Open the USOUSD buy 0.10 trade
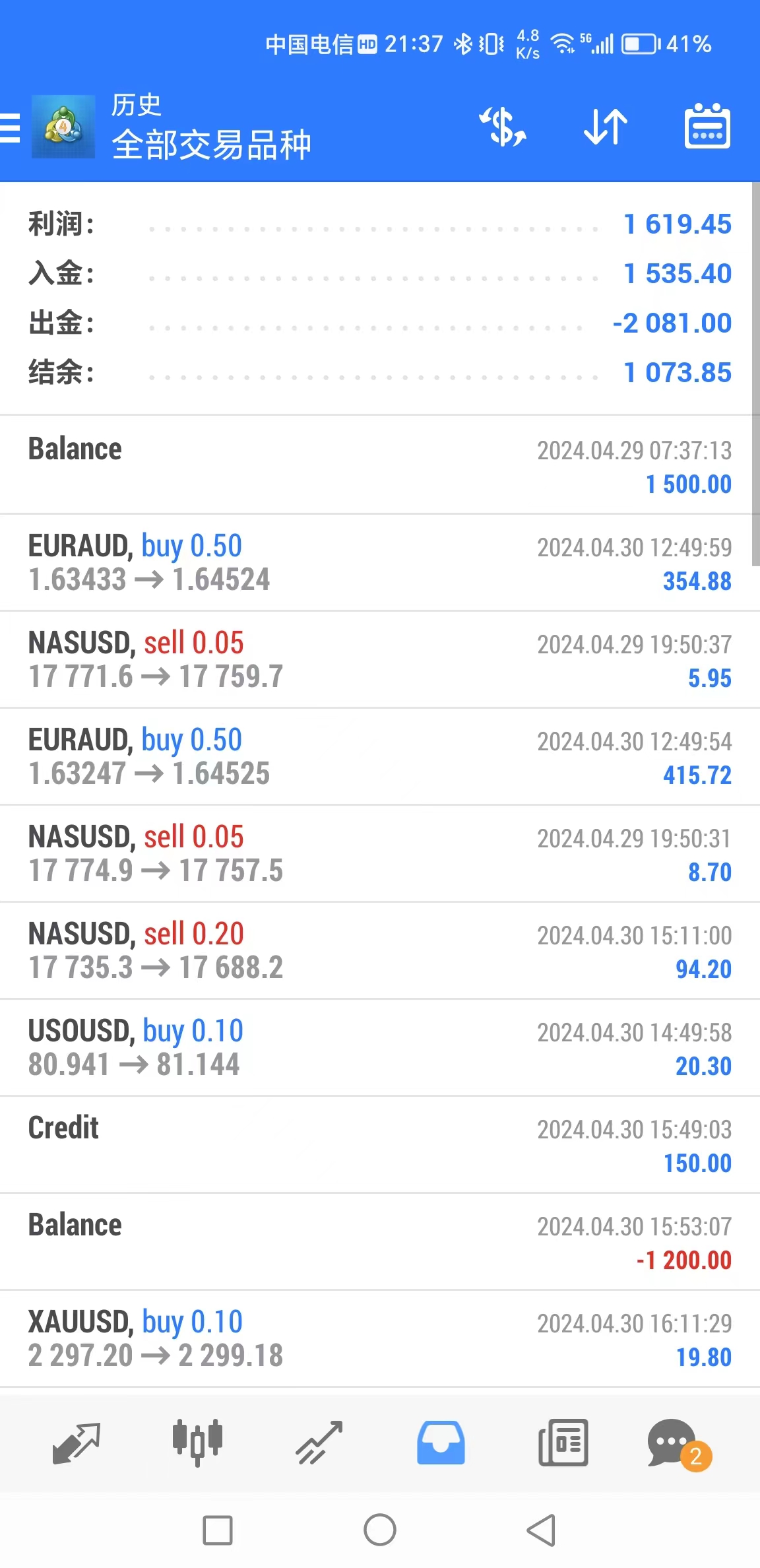760x1568 pixels. tap(379, 1048)
